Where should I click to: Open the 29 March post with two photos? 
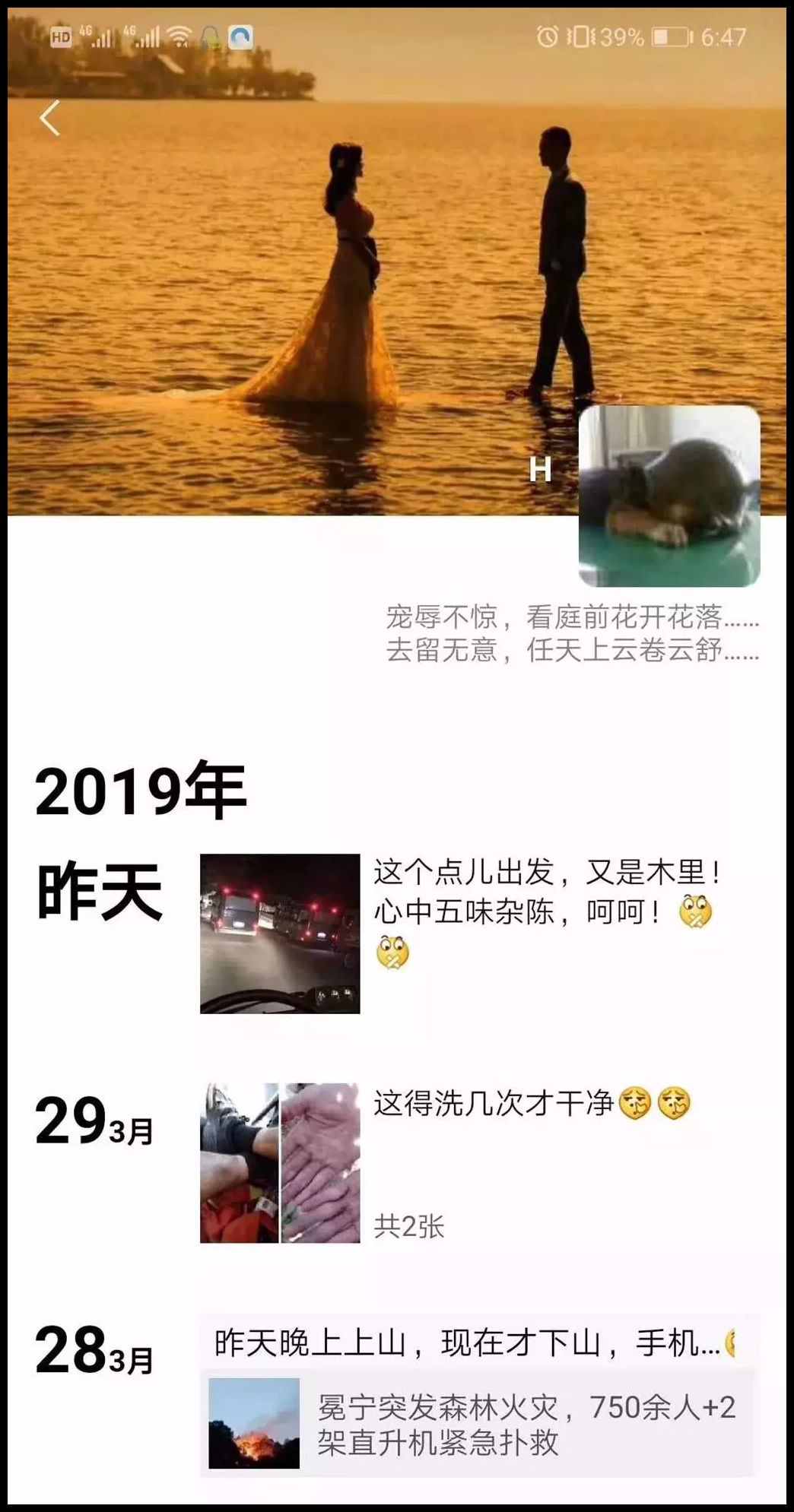(280, 1163)
